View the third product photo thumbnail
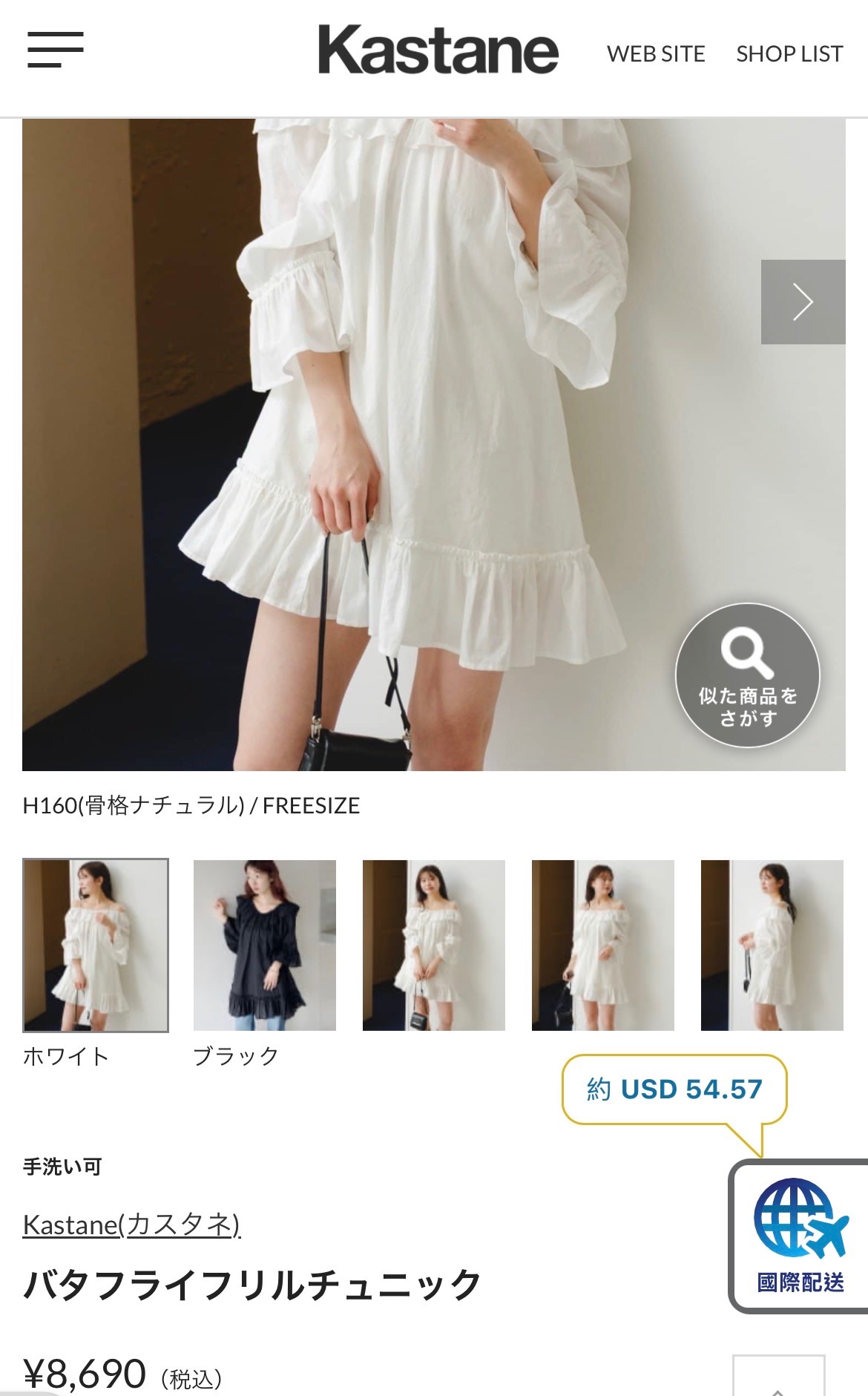Image resolution: width=868 pixels, height=1396 pixels. (434, 945)
